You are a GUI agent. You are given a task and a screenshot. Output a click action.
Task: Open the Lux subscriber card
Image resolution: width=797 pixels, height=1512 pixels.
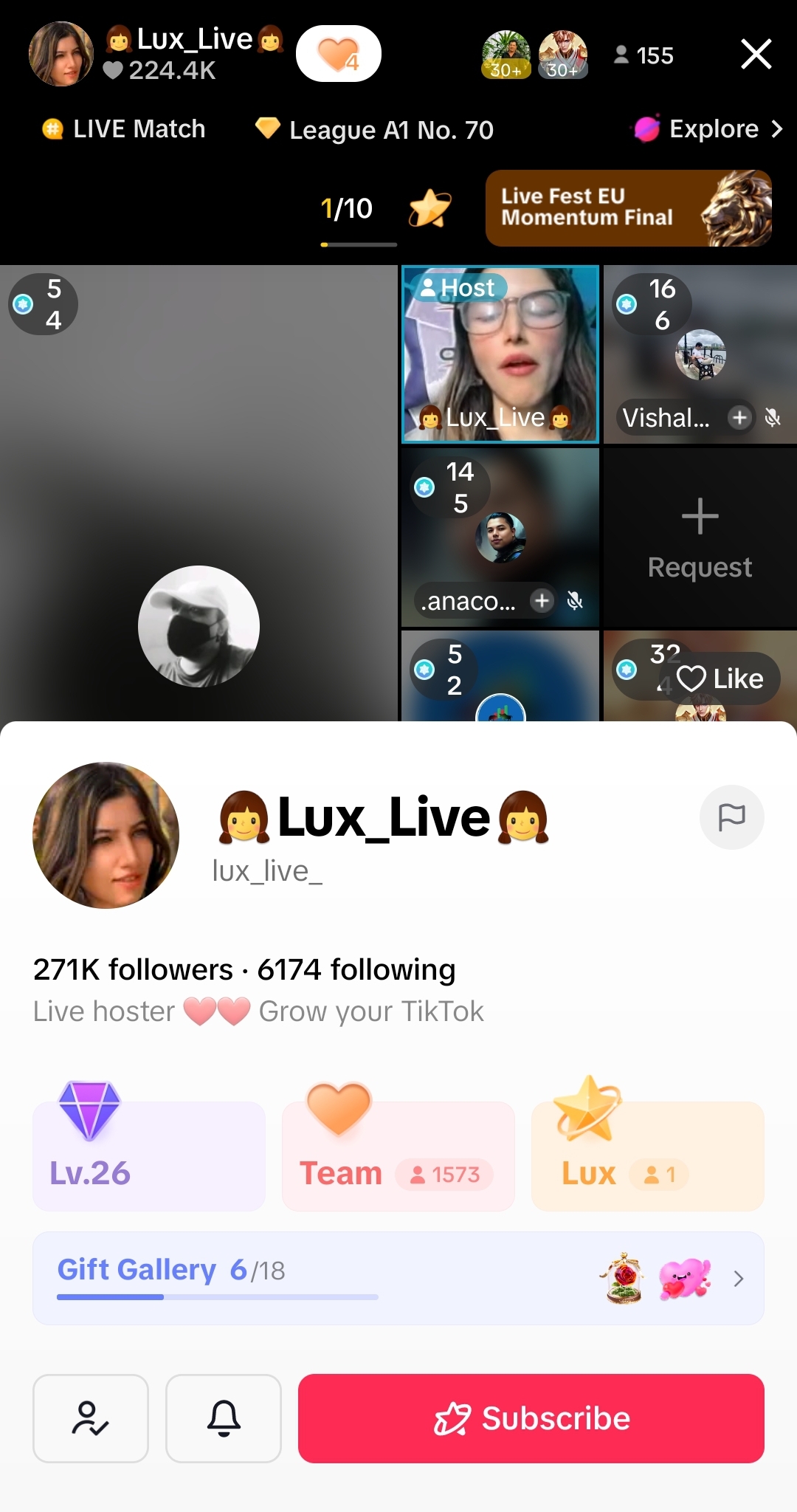point(647,1156)
